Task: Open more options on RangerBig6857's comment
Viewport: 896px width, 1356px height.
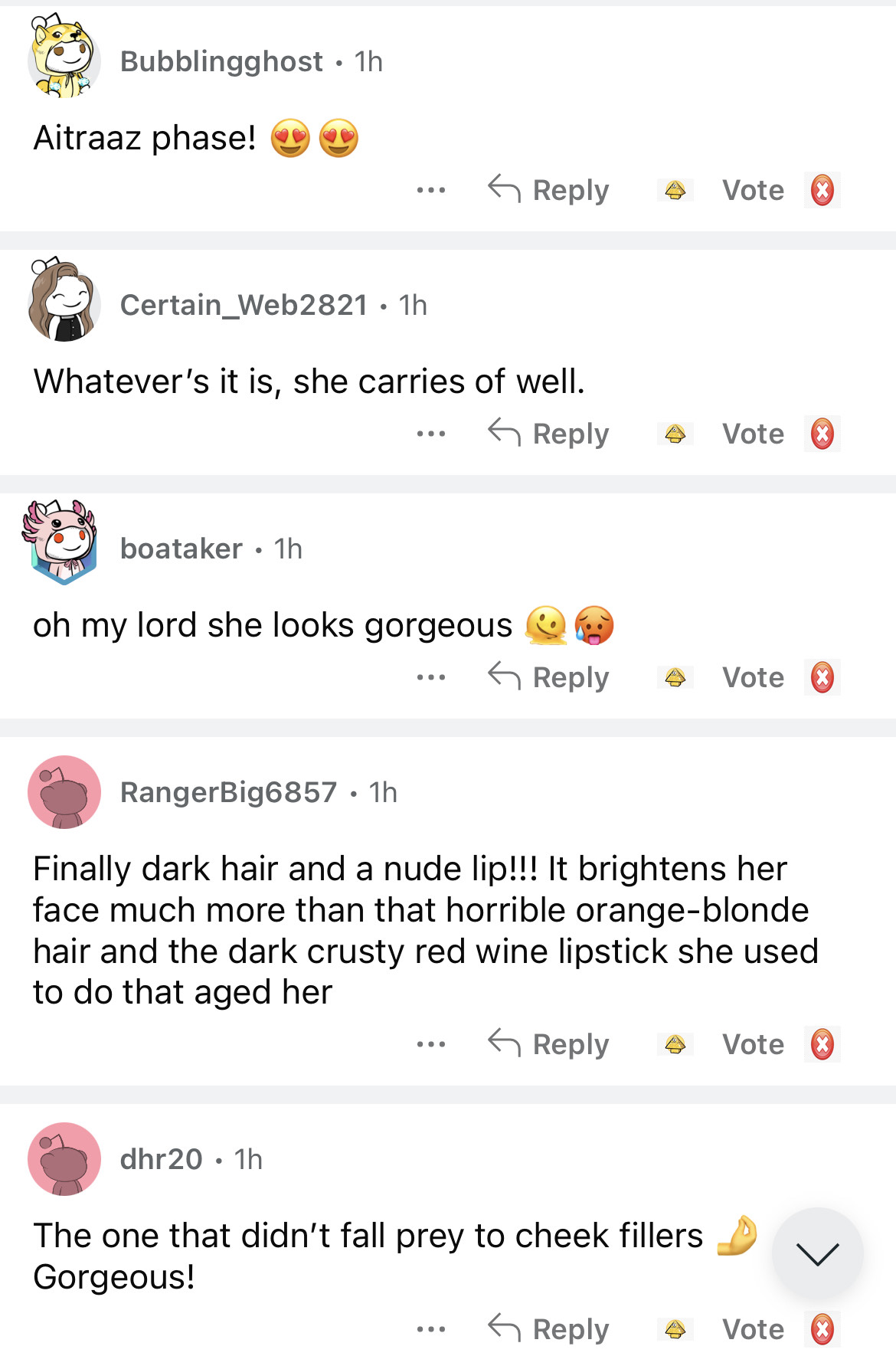Action: pyautogui.click(x=431, y=1044)
